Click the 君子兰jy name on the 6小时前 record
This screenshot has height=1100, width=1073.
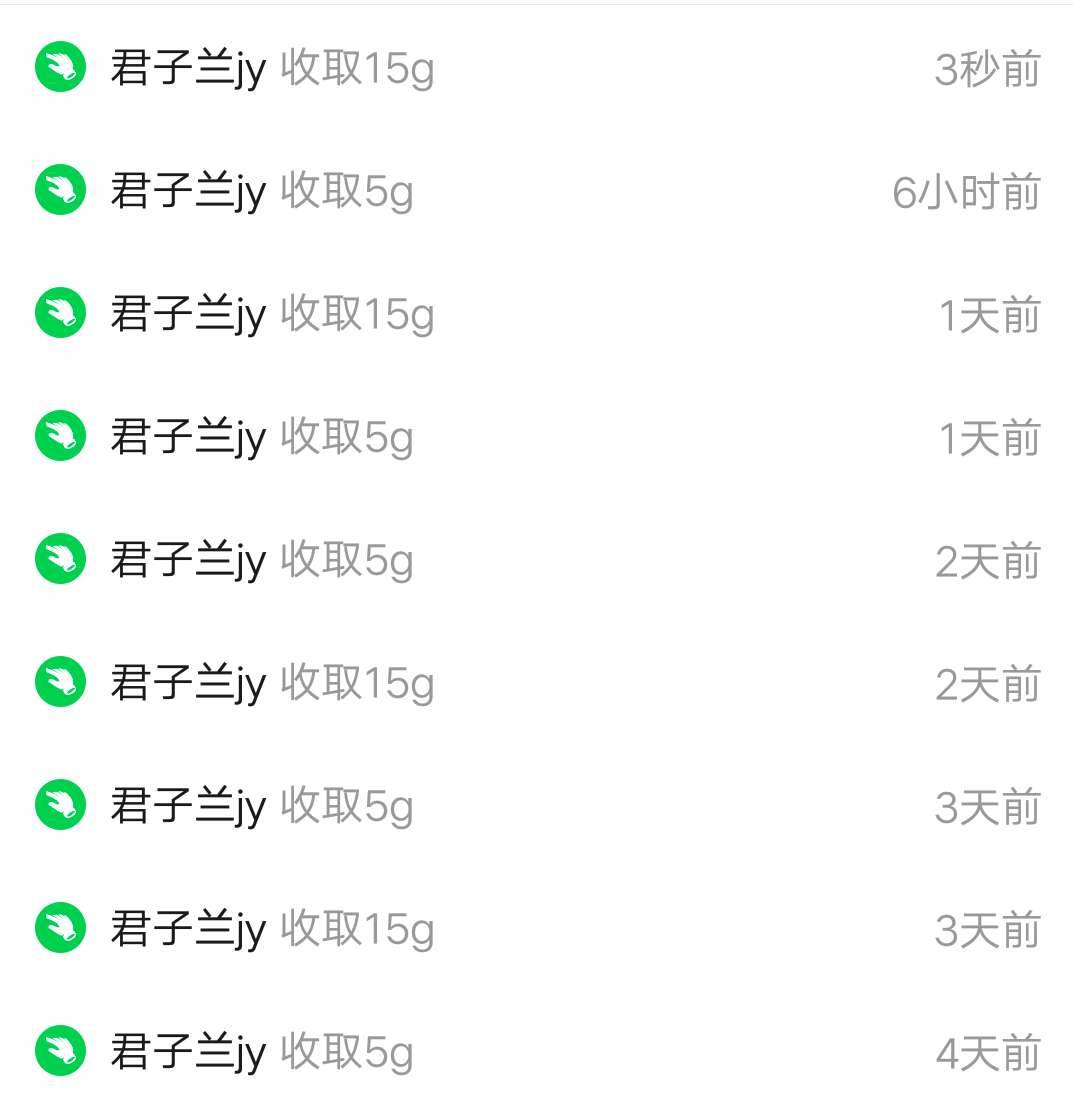(x=185, y=192)
